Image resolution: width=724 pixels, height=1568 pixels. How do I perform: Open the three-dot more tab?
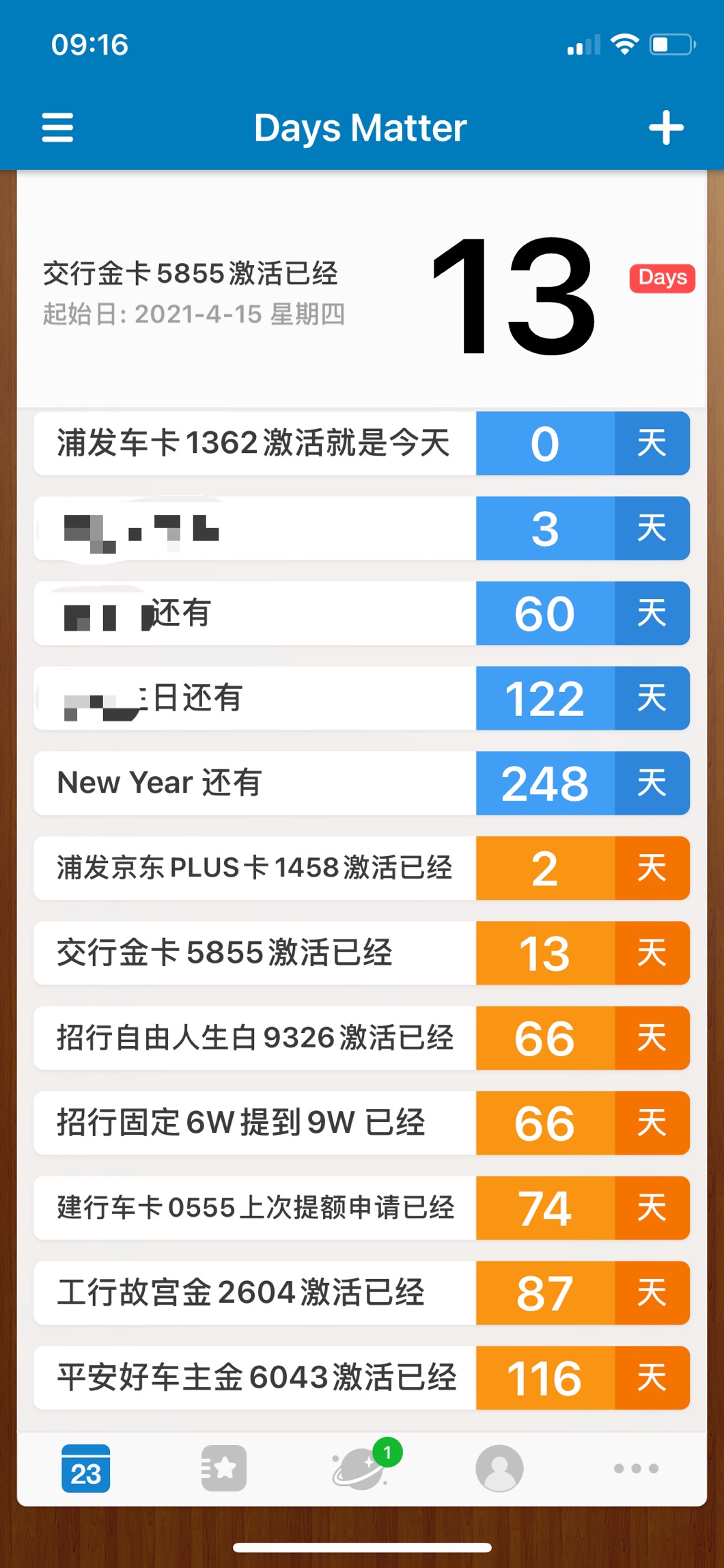pos(637,1468)
